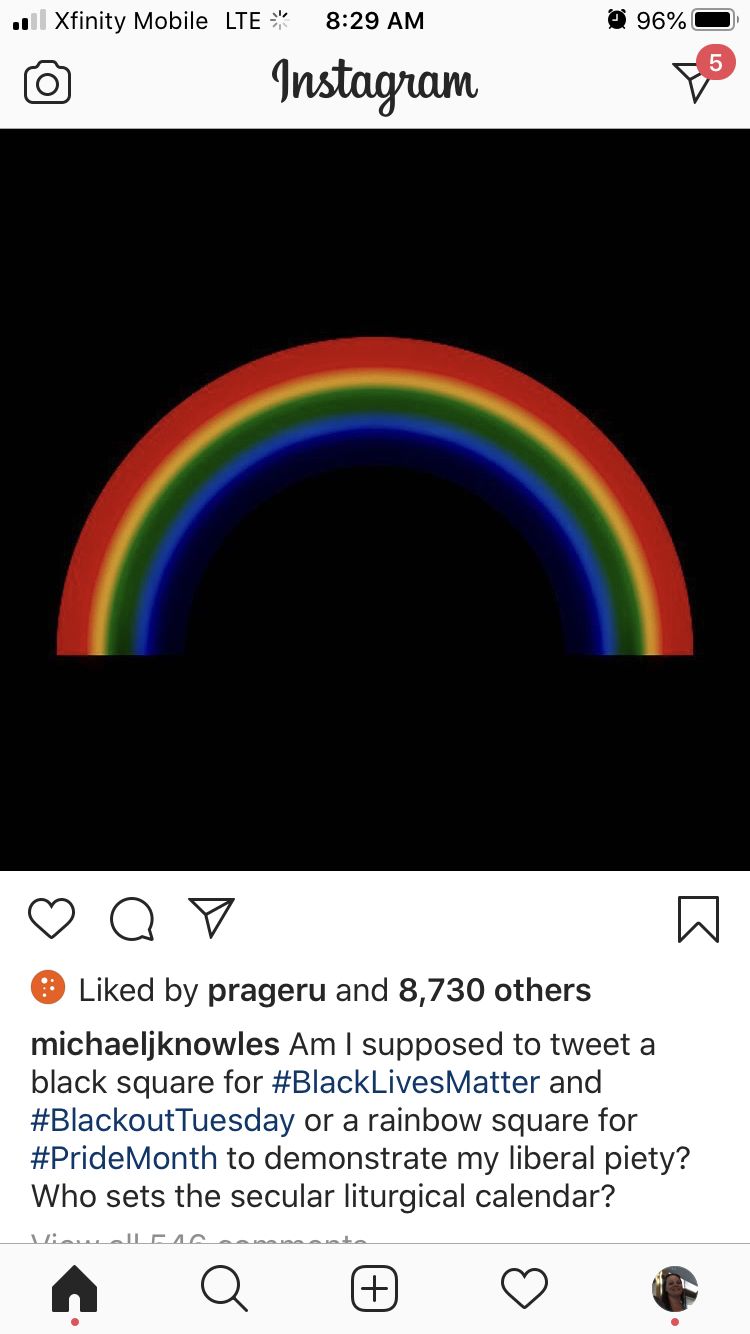Create a new post with plus tab
This screenshot has width=750, height=1334.
coord(375,1289)
